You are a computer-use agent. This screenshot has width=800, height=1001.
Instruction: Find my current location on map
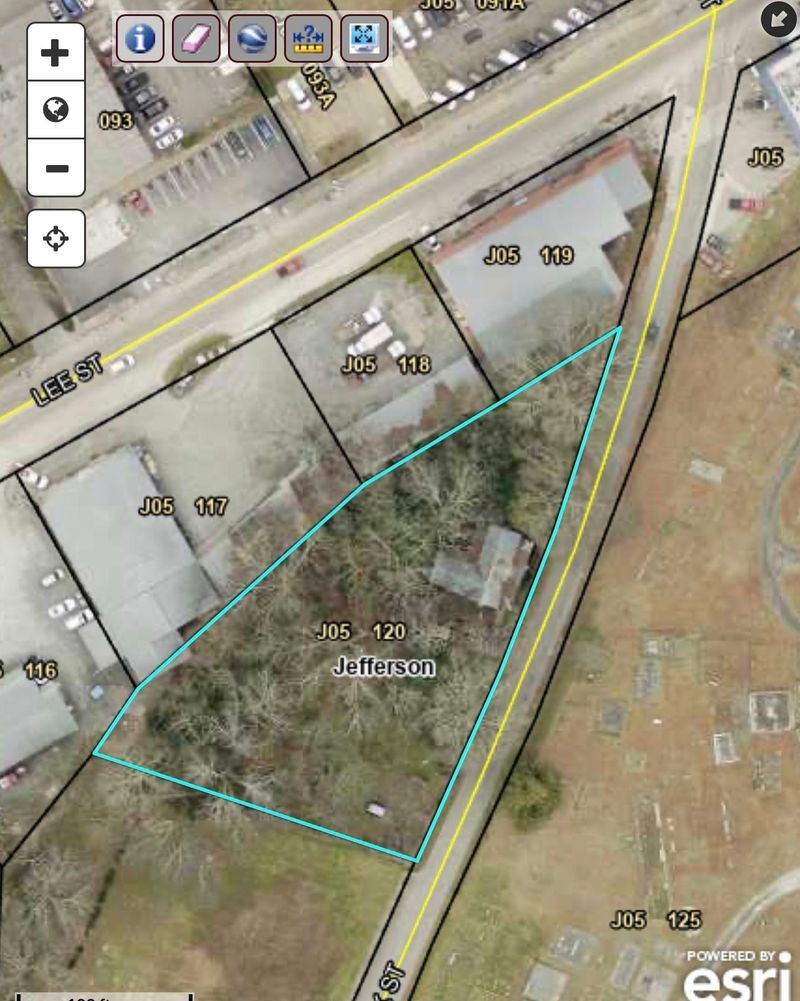click(56, 238)
